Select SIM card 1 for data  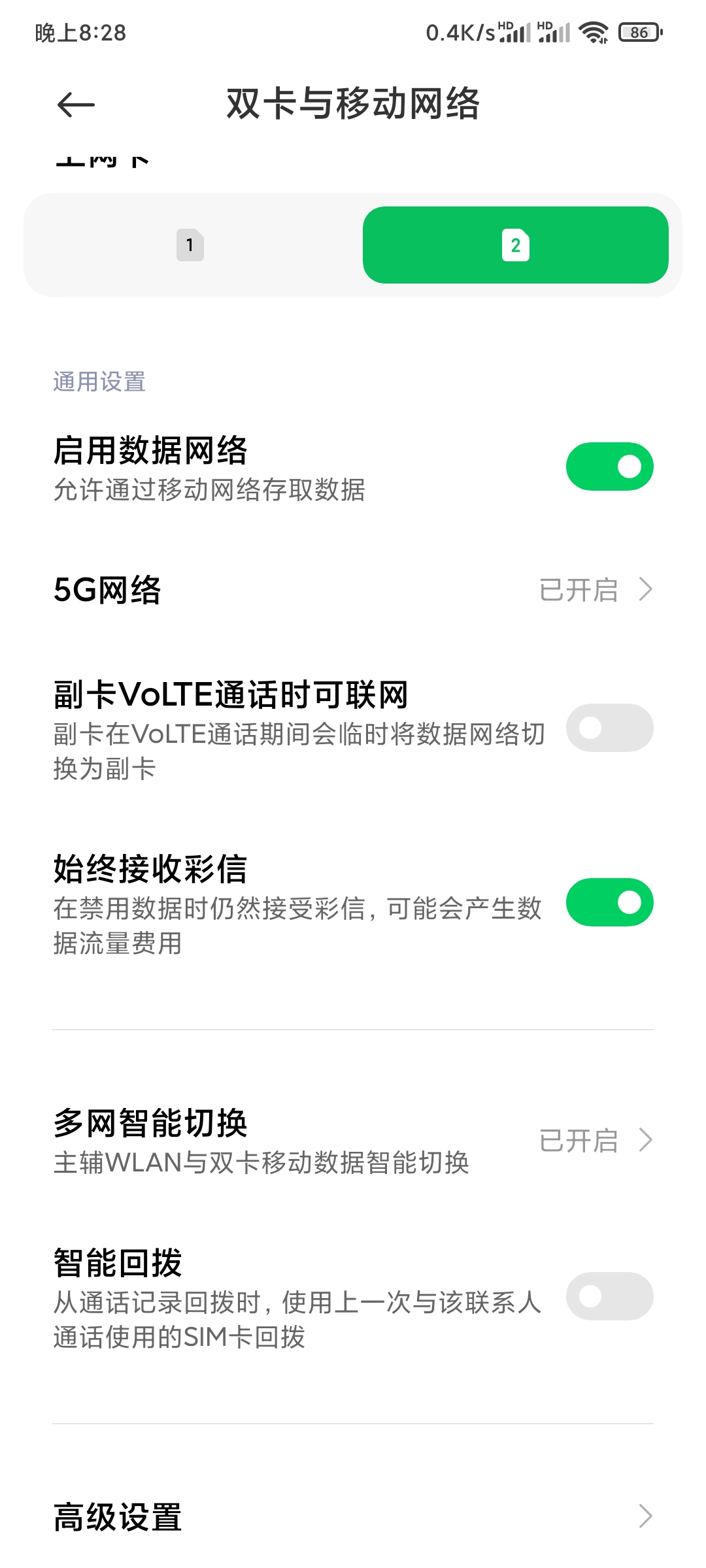(190, 245)
